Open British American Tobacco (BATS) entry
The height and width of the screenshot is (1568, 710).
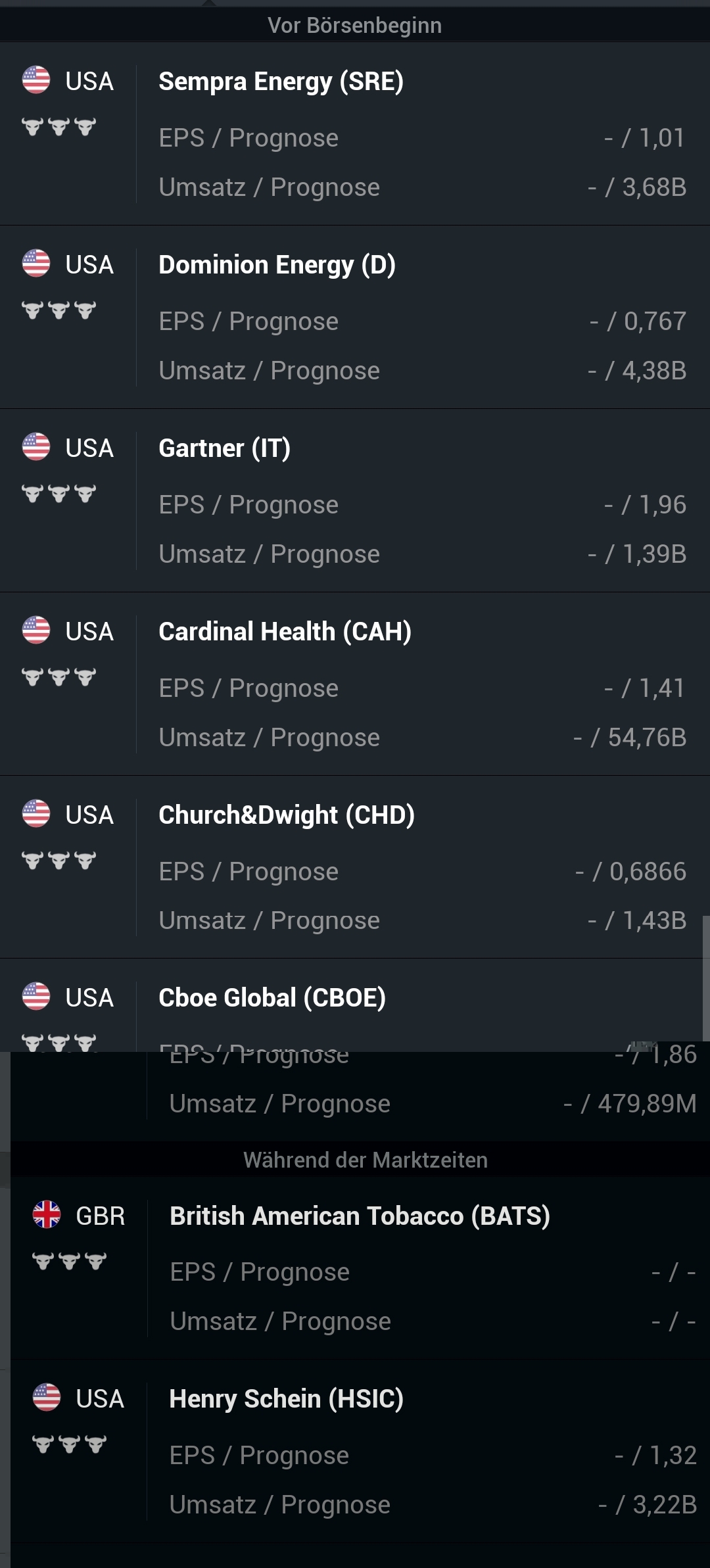coord(360,1216)
